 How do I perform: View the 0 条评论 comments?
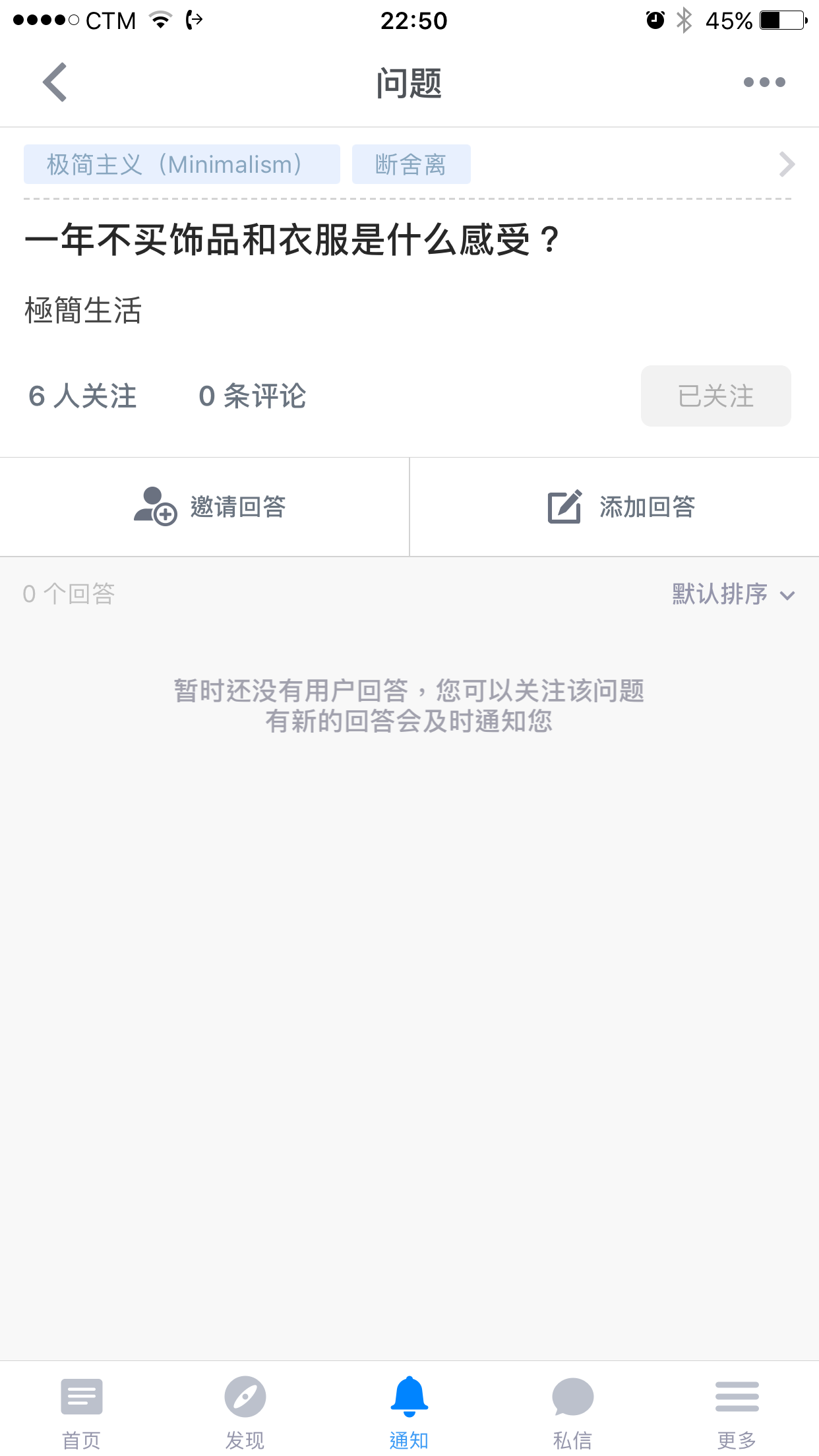tap(253, 396)
